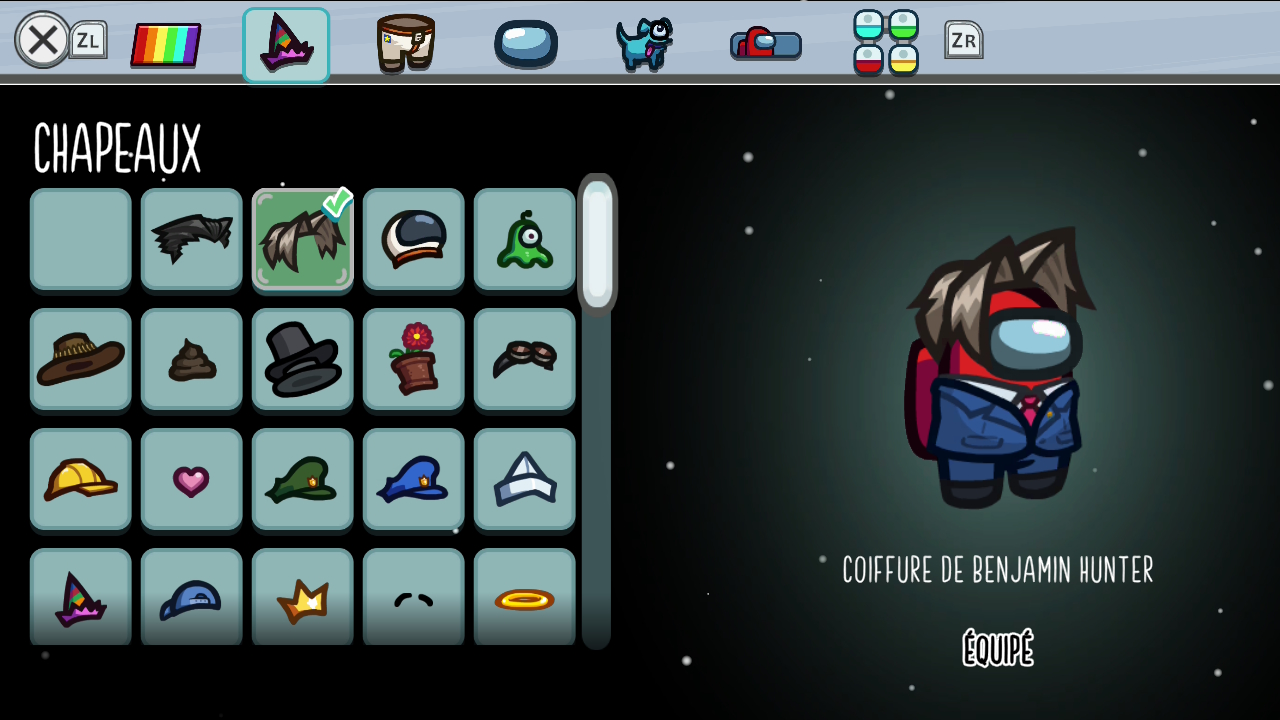
Task: Select the astronaut helmet hat
Action: [x=414, y=239]
